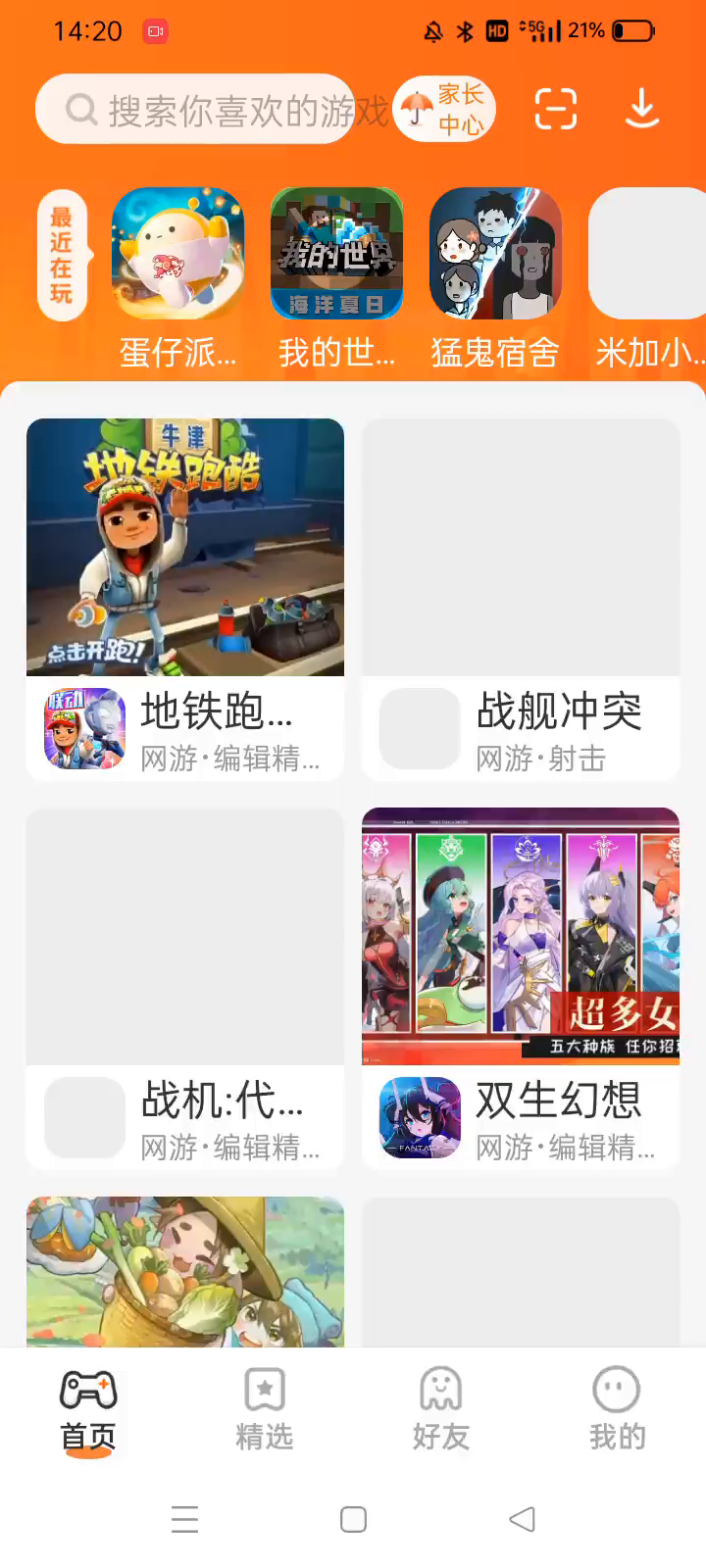Viewport: 706px width, 1568px height.
Task: Switch to the 好友 tab
Action: click(441, 1409)
